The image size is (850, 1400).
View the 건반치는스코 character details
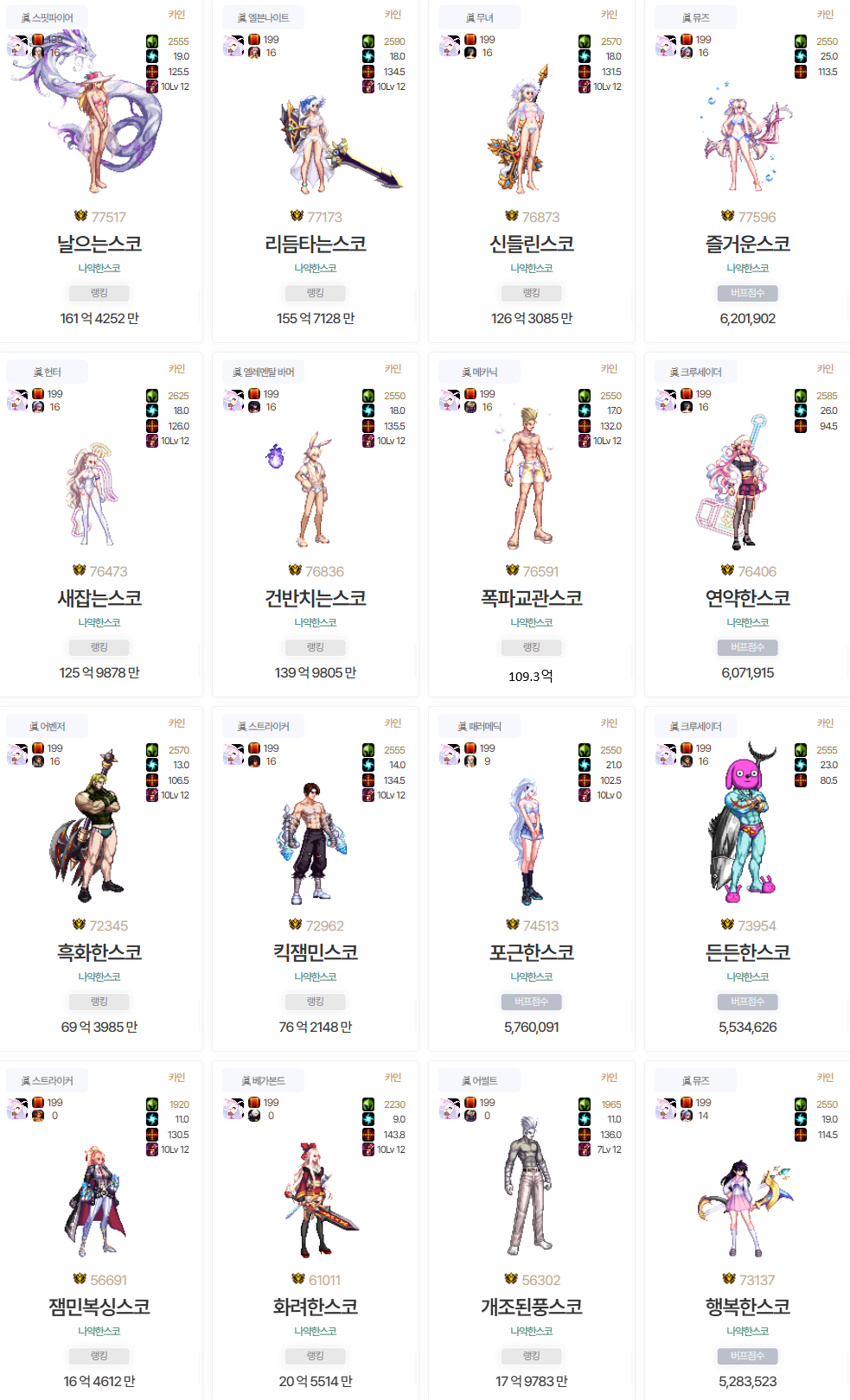pyautogui.click(x=316, y=598)
